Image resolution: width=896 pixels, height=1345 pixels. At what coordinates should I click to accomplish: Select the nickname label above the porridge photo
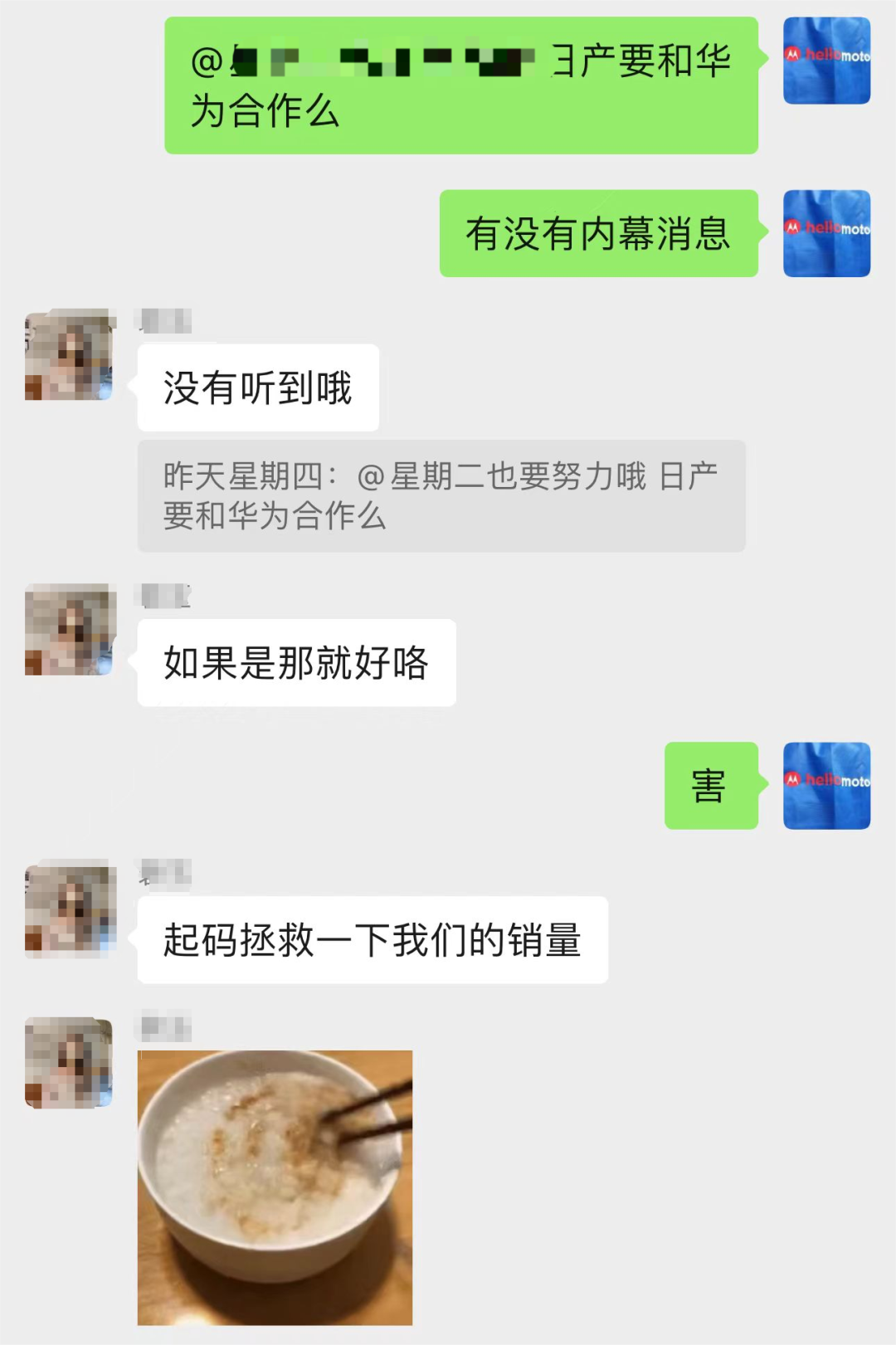pos(162,1027)
